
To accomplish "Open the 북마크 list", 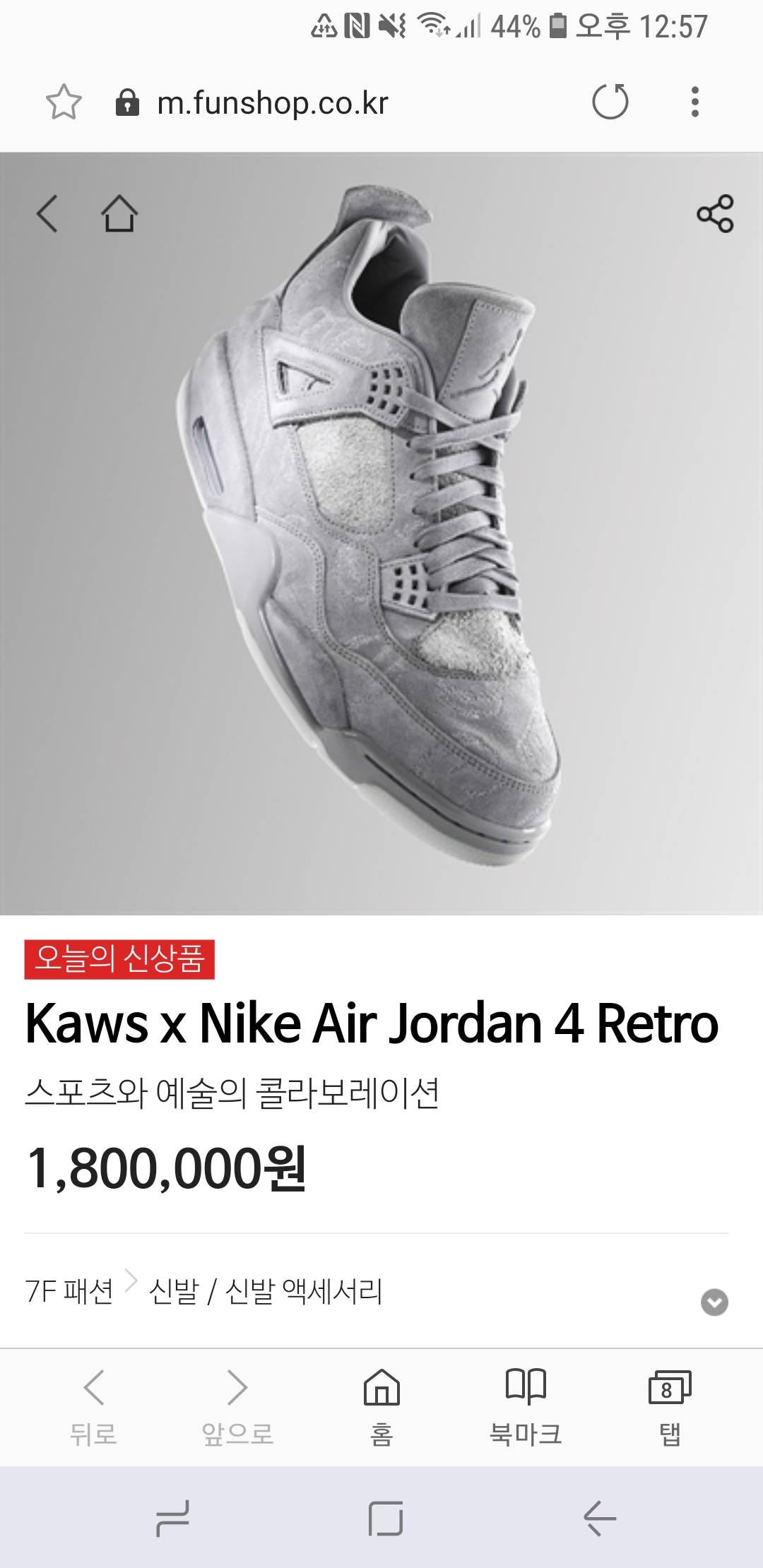I will pos(526,1406).
